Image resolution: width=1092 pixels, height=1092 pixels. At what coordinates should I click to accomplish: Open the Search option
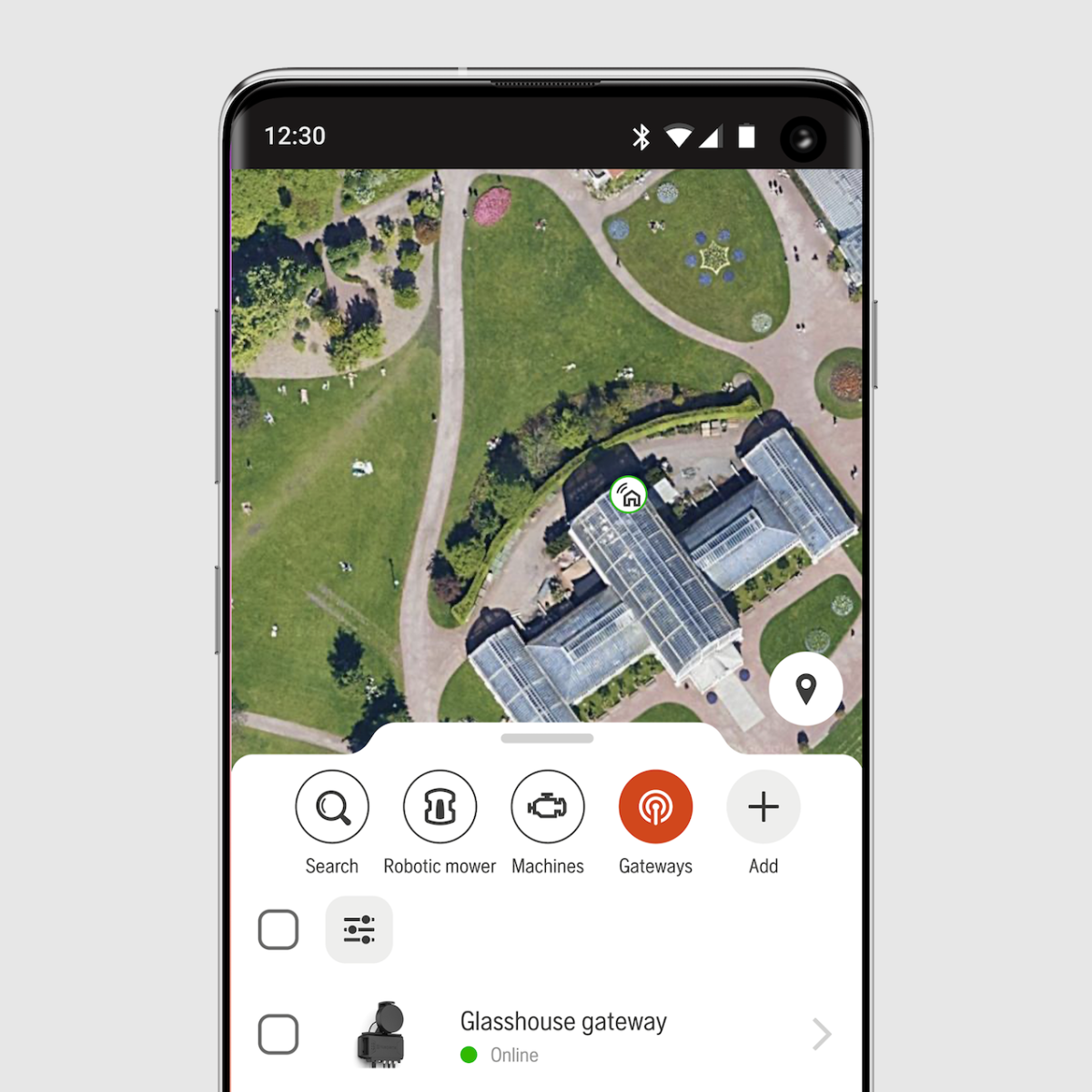click(332, 807)
